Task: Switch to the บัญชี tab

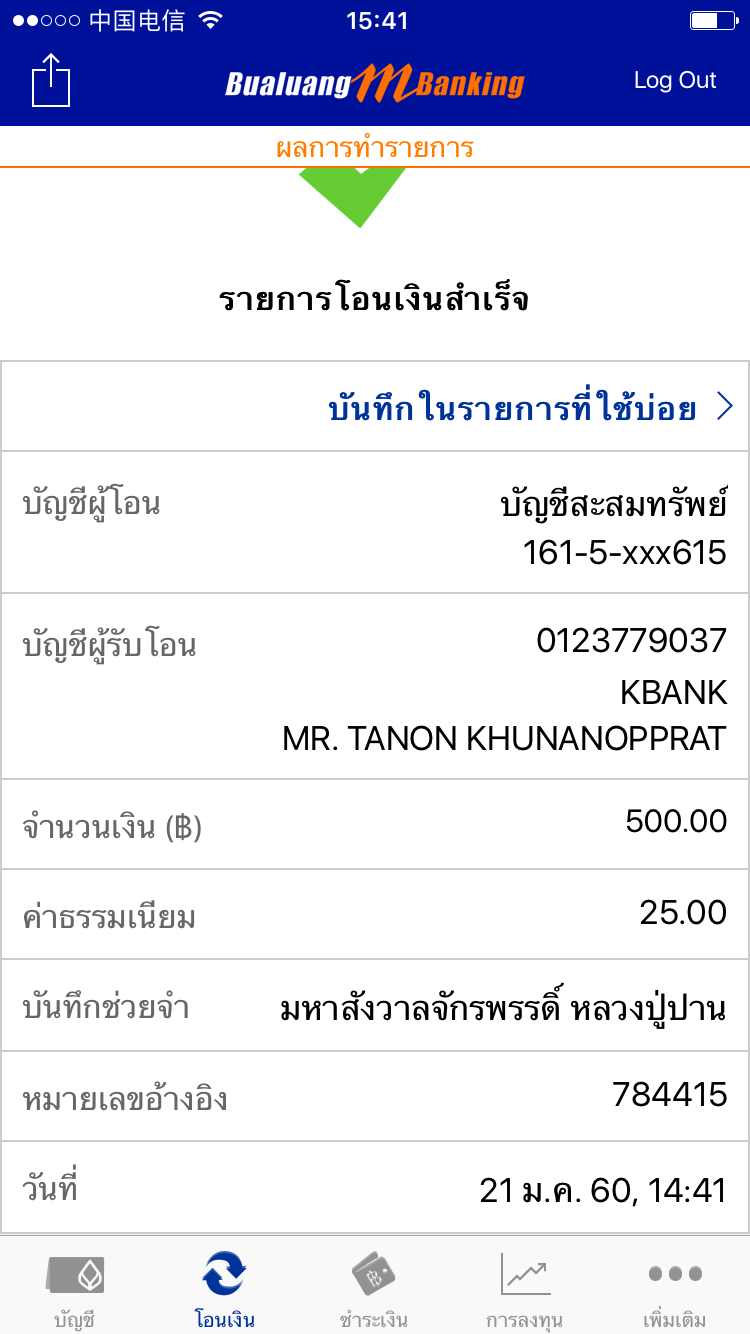Action: tap(75, 1288)
